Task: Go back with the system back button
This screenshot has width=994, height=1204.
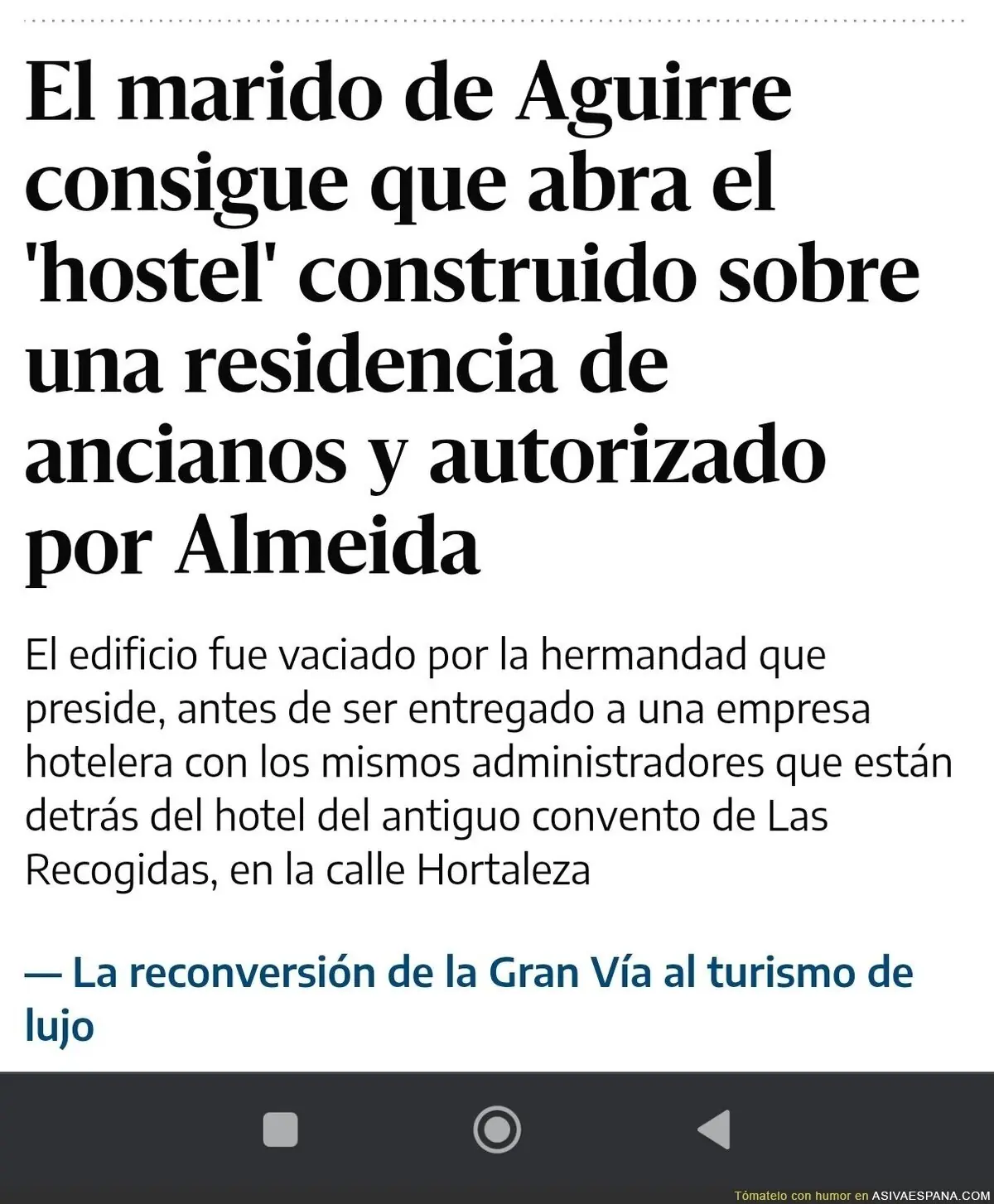Action: click(713, 1129)
